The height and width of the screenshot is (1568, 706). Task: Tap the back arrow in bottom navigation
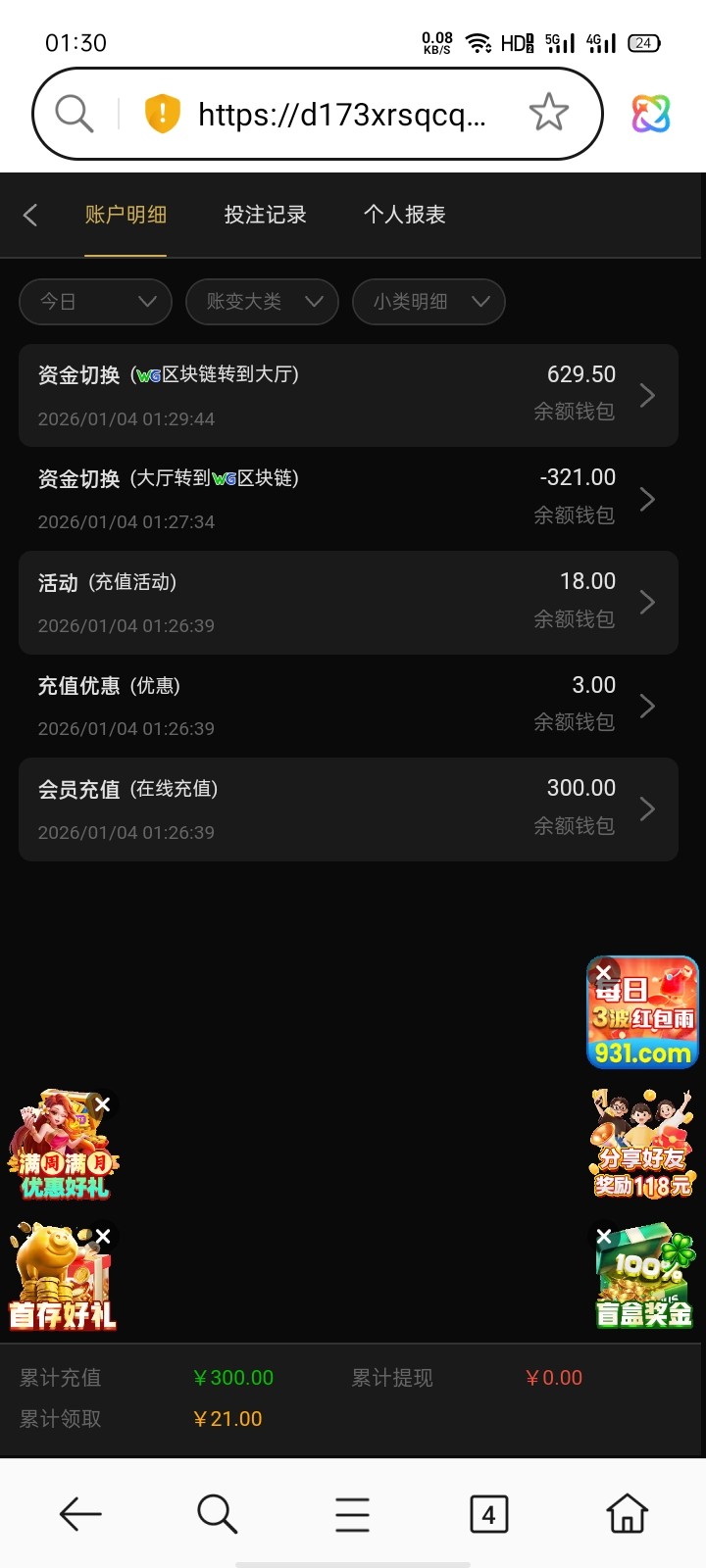pyautogui.click(x=80, y=1513)
